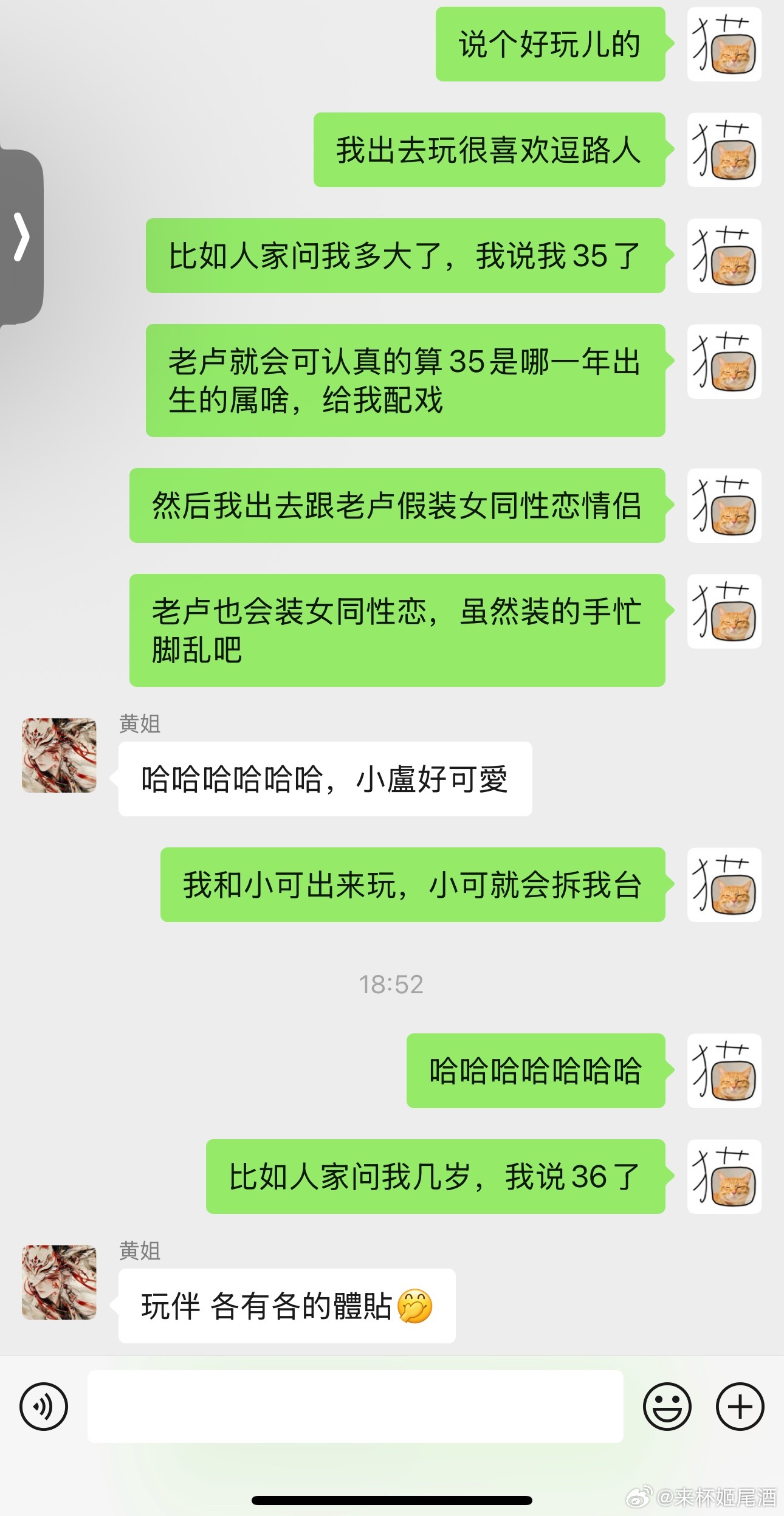Open the emoji sticker panel
Image resolution: width=784 pixels, height=1516 pixels.
point(667,1406)
